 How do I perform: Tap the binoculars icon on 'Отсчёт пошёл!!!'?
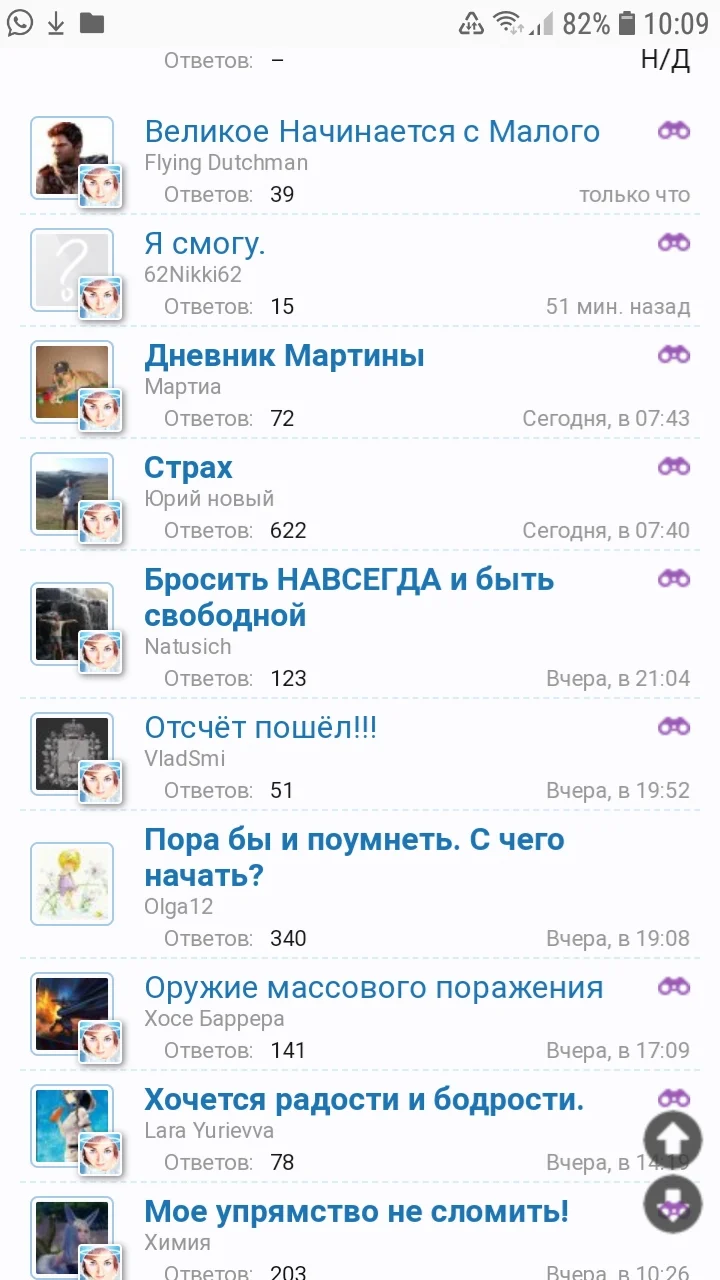[674, 727]
